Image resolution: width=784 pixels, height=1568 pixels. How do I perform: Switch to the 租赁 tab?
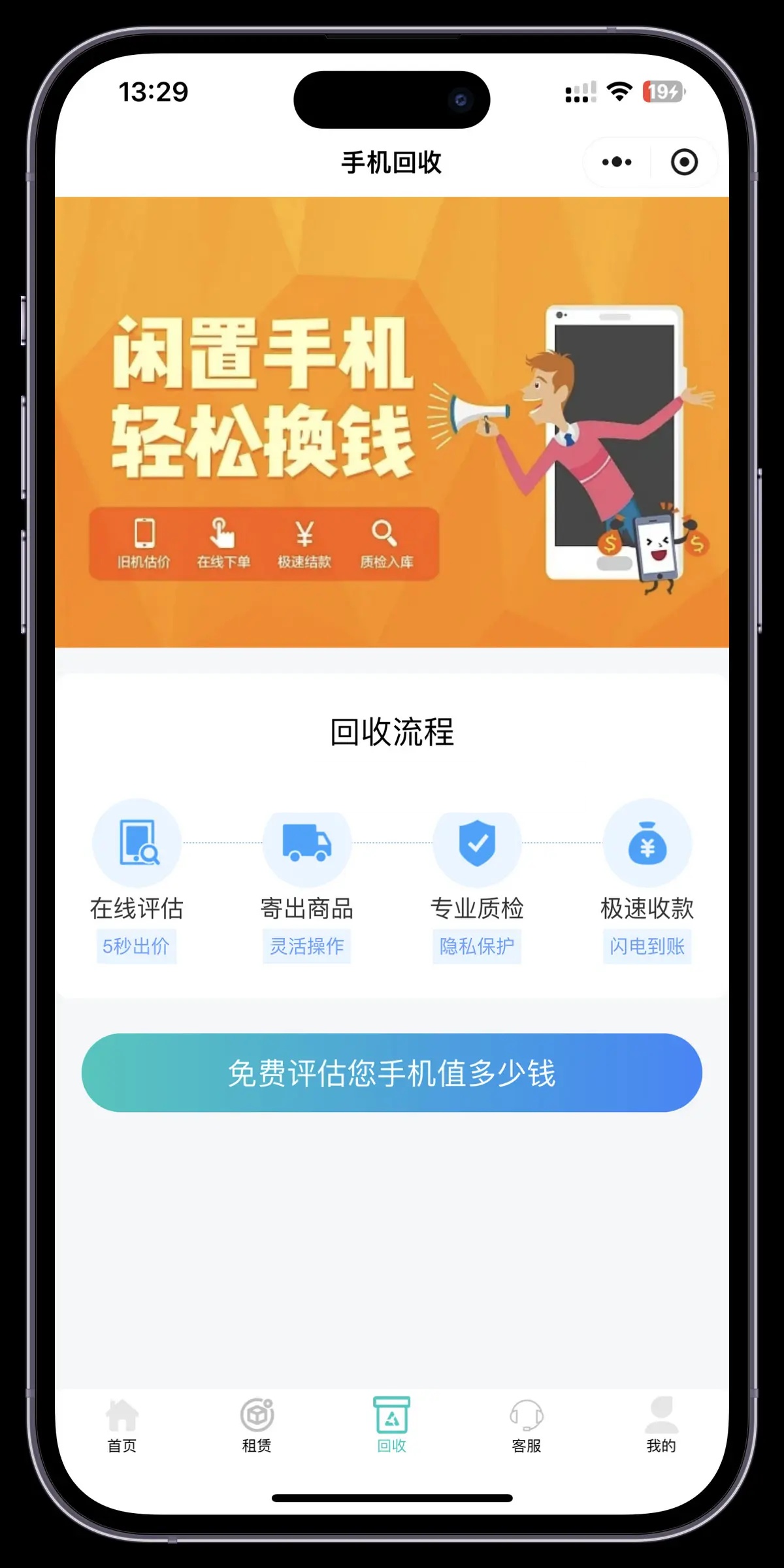point(257,1426)
